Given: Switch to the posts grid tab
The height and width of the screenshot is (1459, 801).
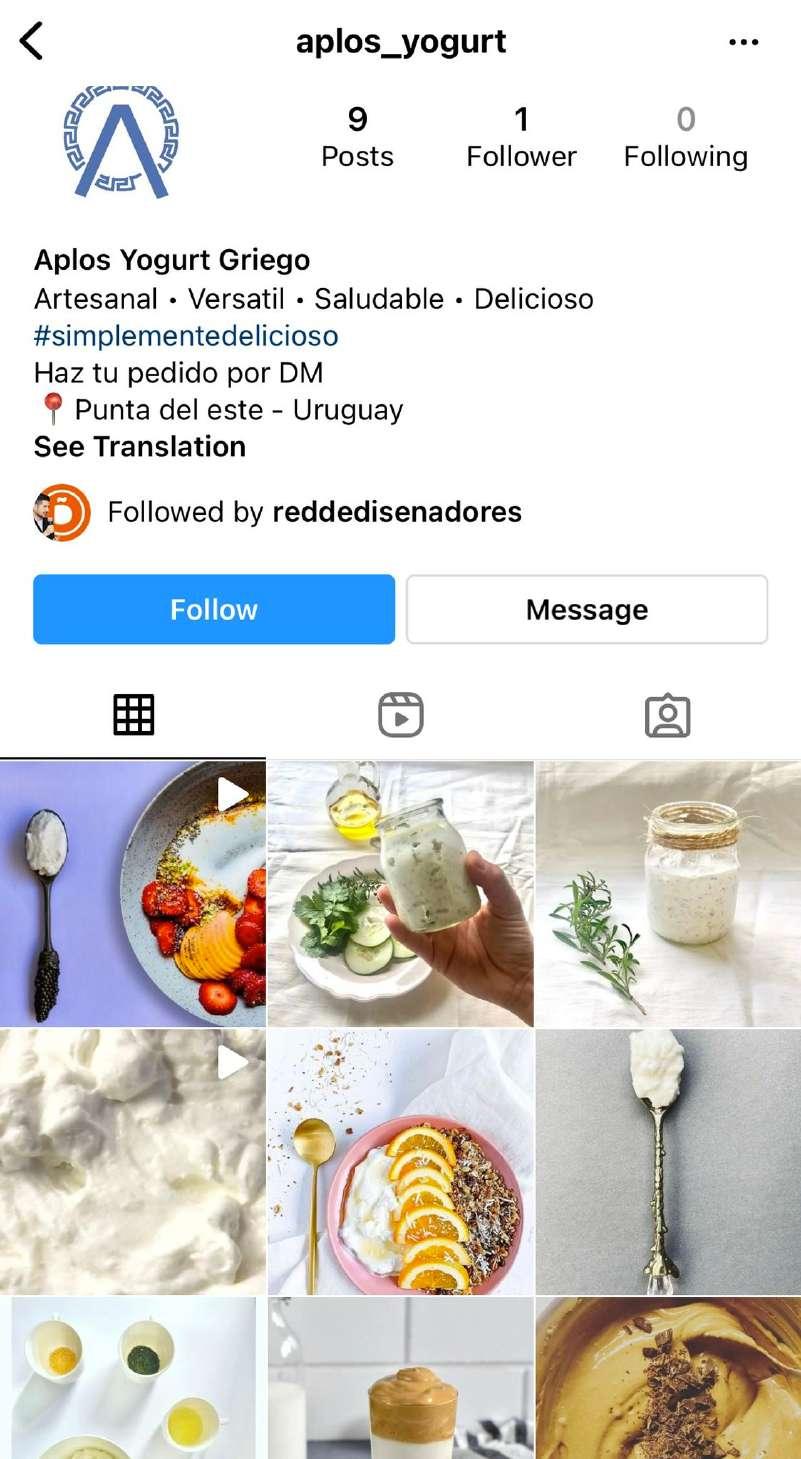Looking at the screenshot, I should pyautogui.click(x=133, y=715).
